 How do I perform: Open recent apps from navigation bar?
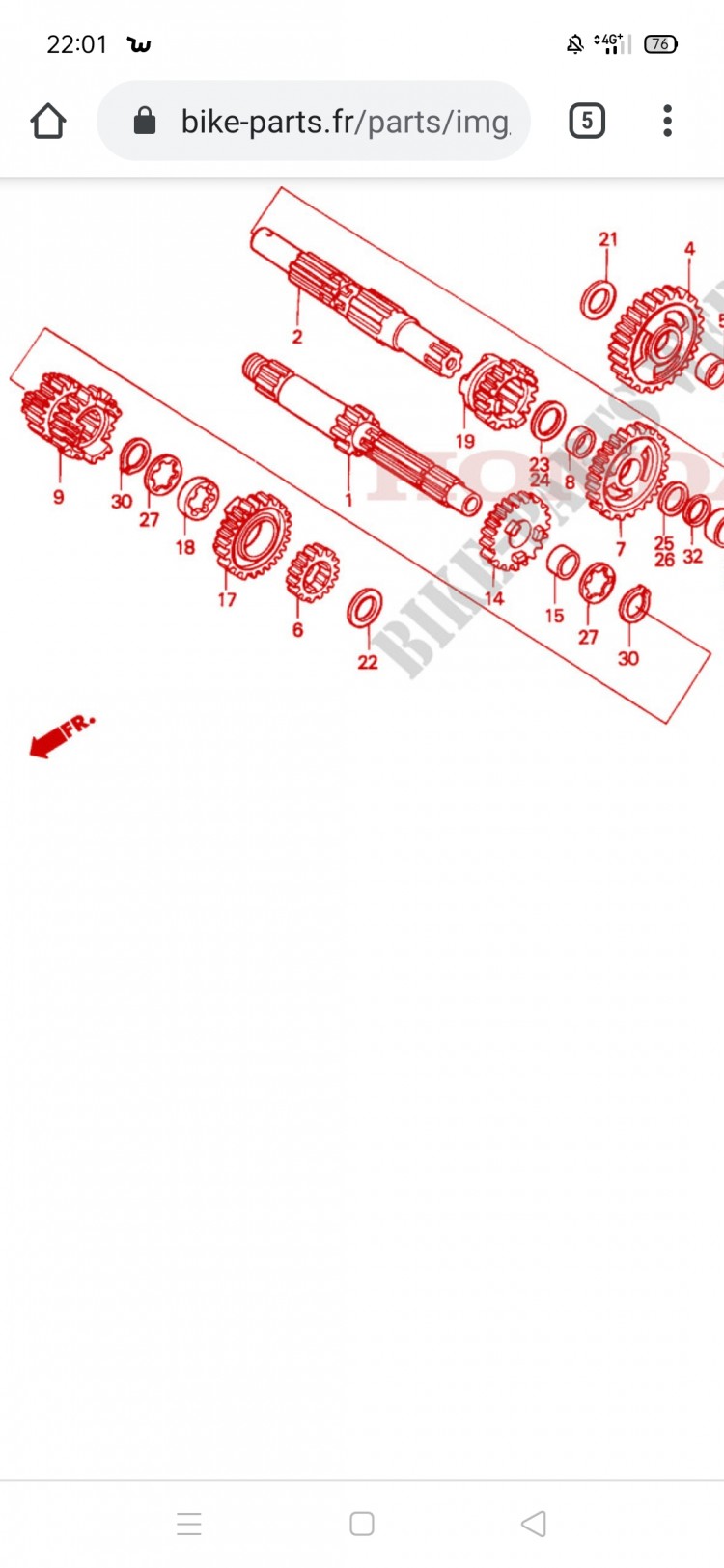(189, 1524)
